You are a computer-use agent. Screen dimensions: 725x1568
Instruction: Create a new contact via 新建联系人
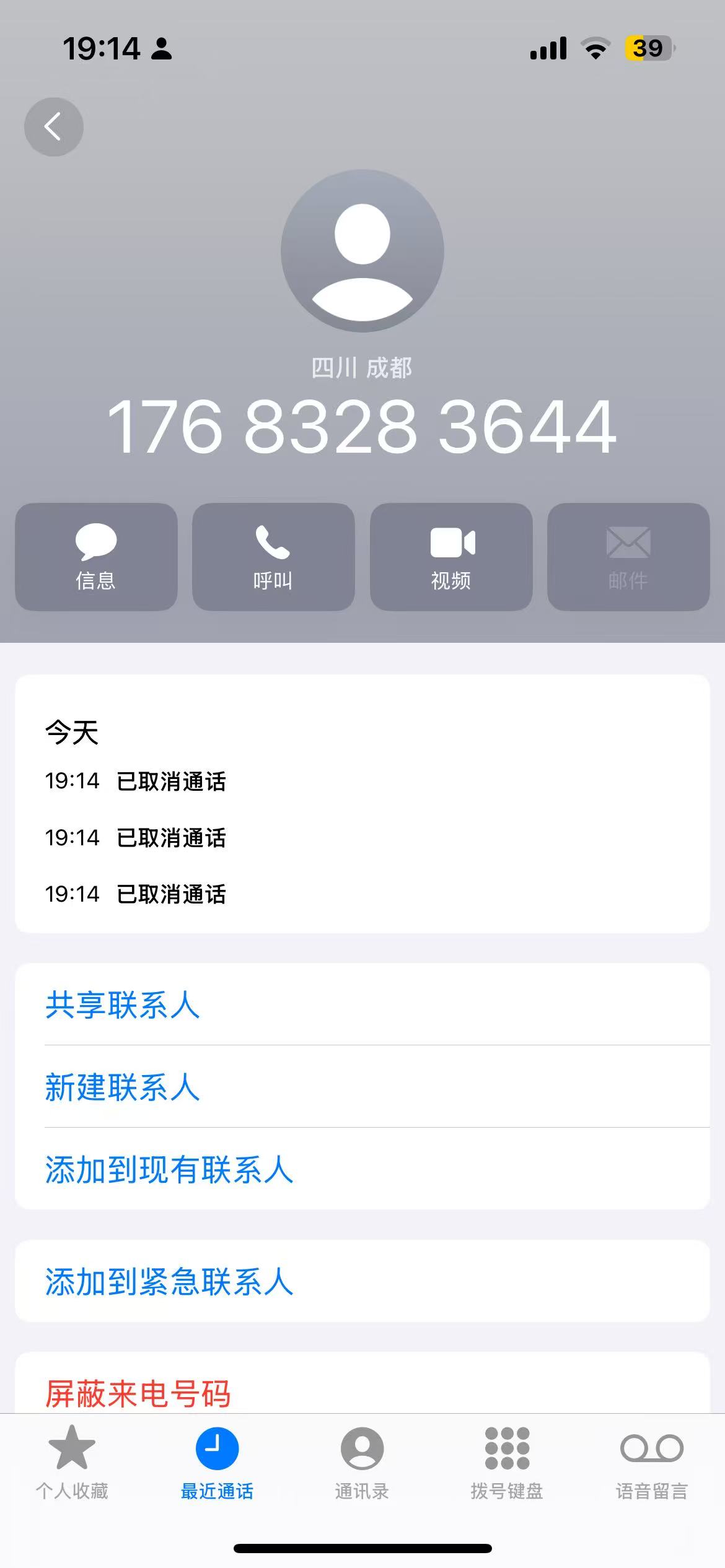pyautogui.click(x=123, y=1087)
